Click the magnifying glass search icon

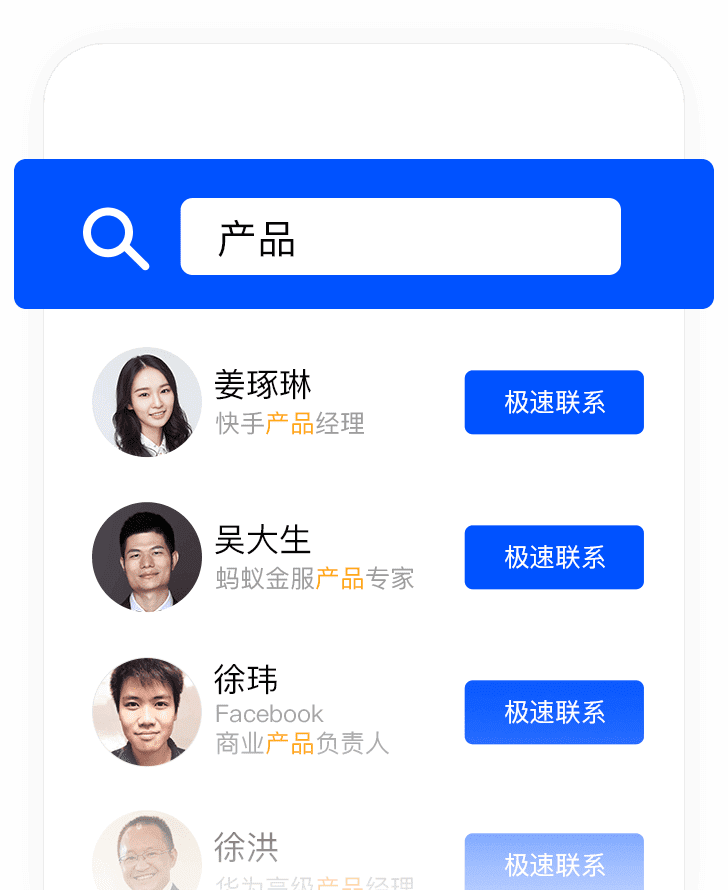115,237
